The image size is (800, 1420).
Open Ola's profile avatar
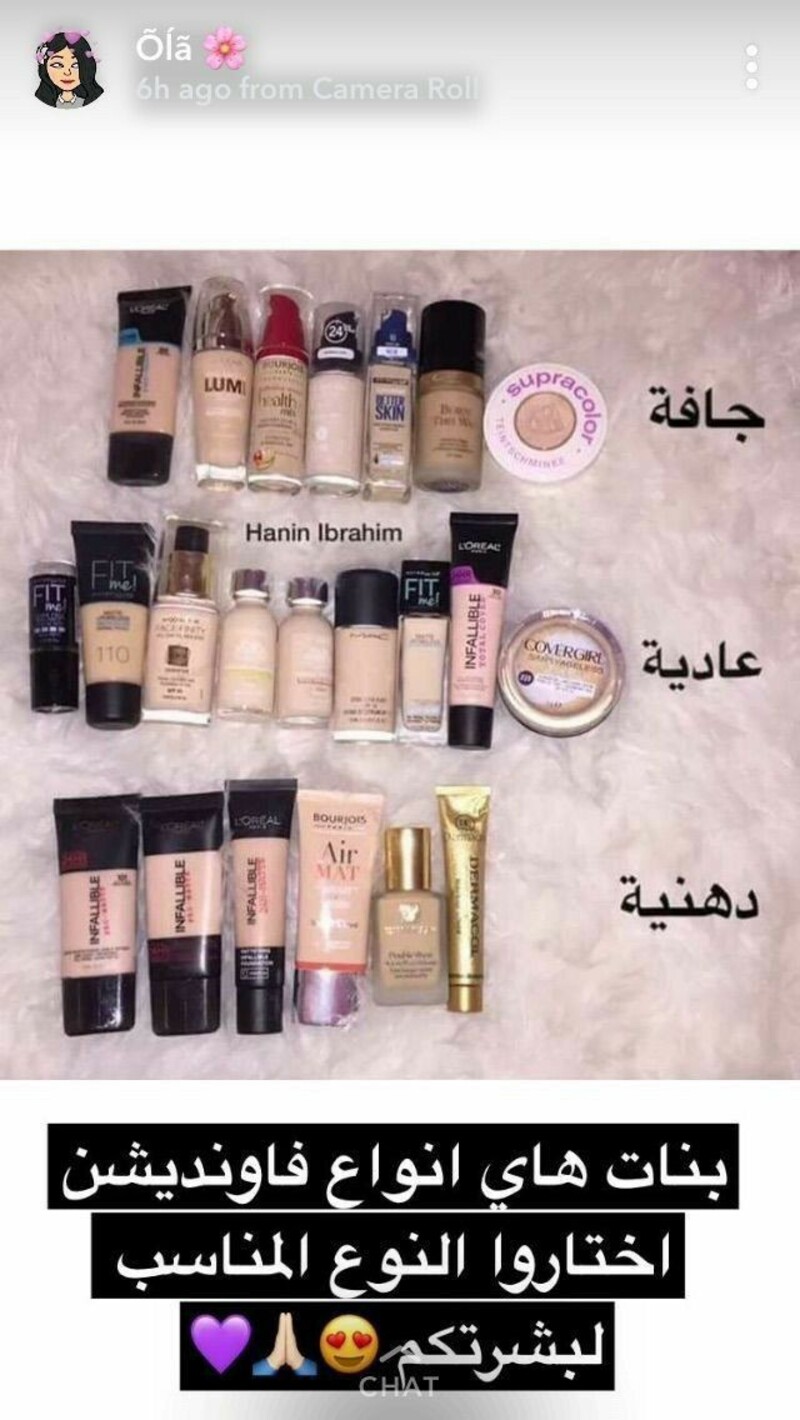[x=68, y=68]
